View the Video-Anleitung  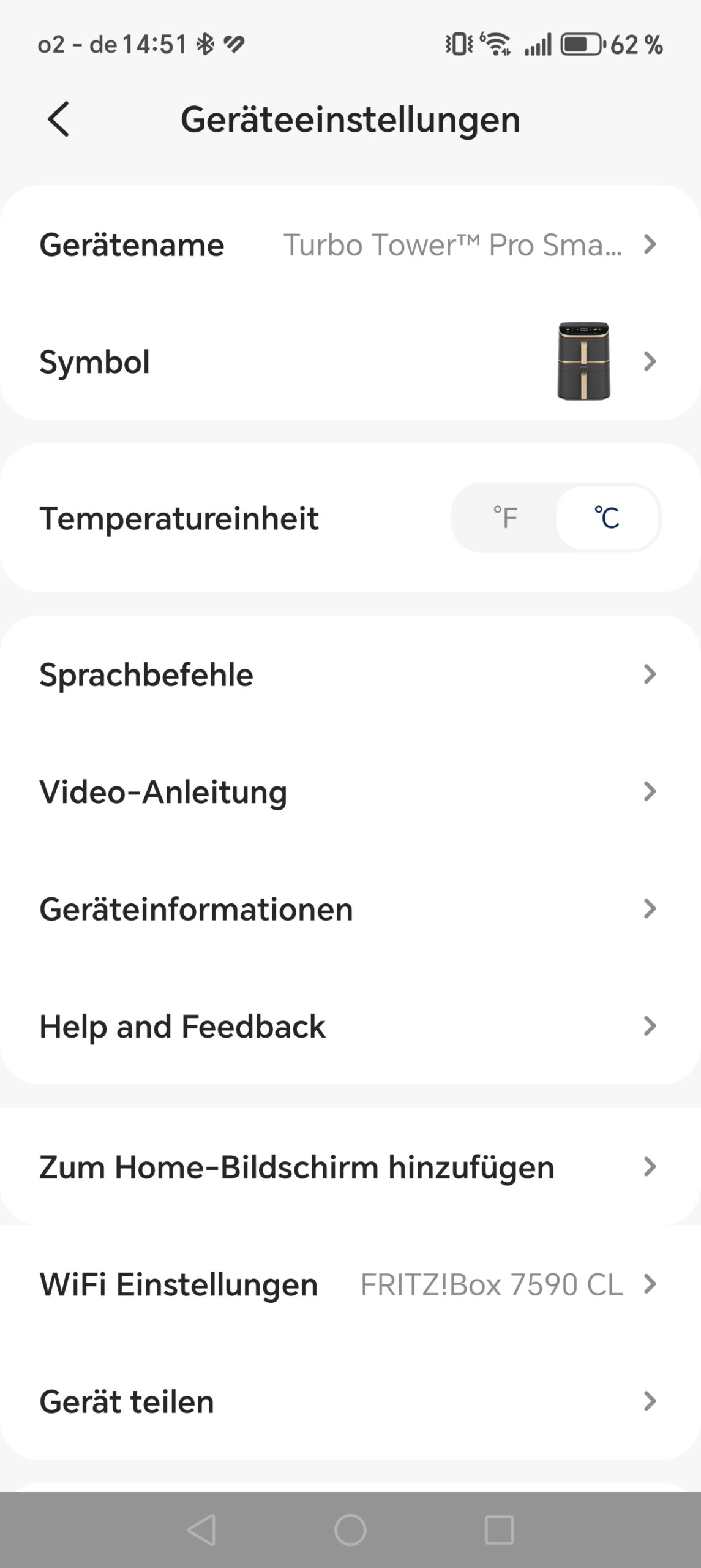click(350, 791)
